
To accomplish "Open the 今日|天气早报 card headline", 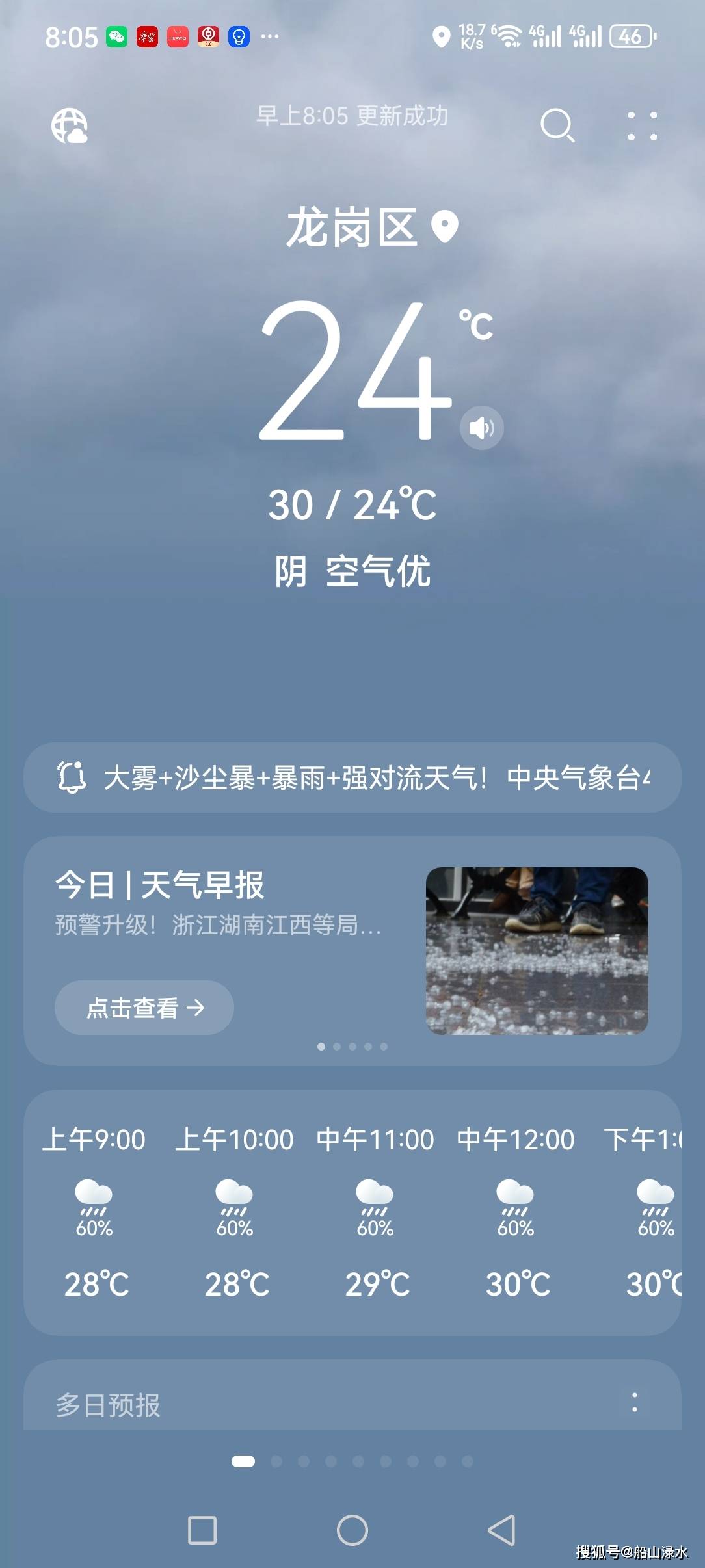I will pyautogui.click(x=159, y=885).
